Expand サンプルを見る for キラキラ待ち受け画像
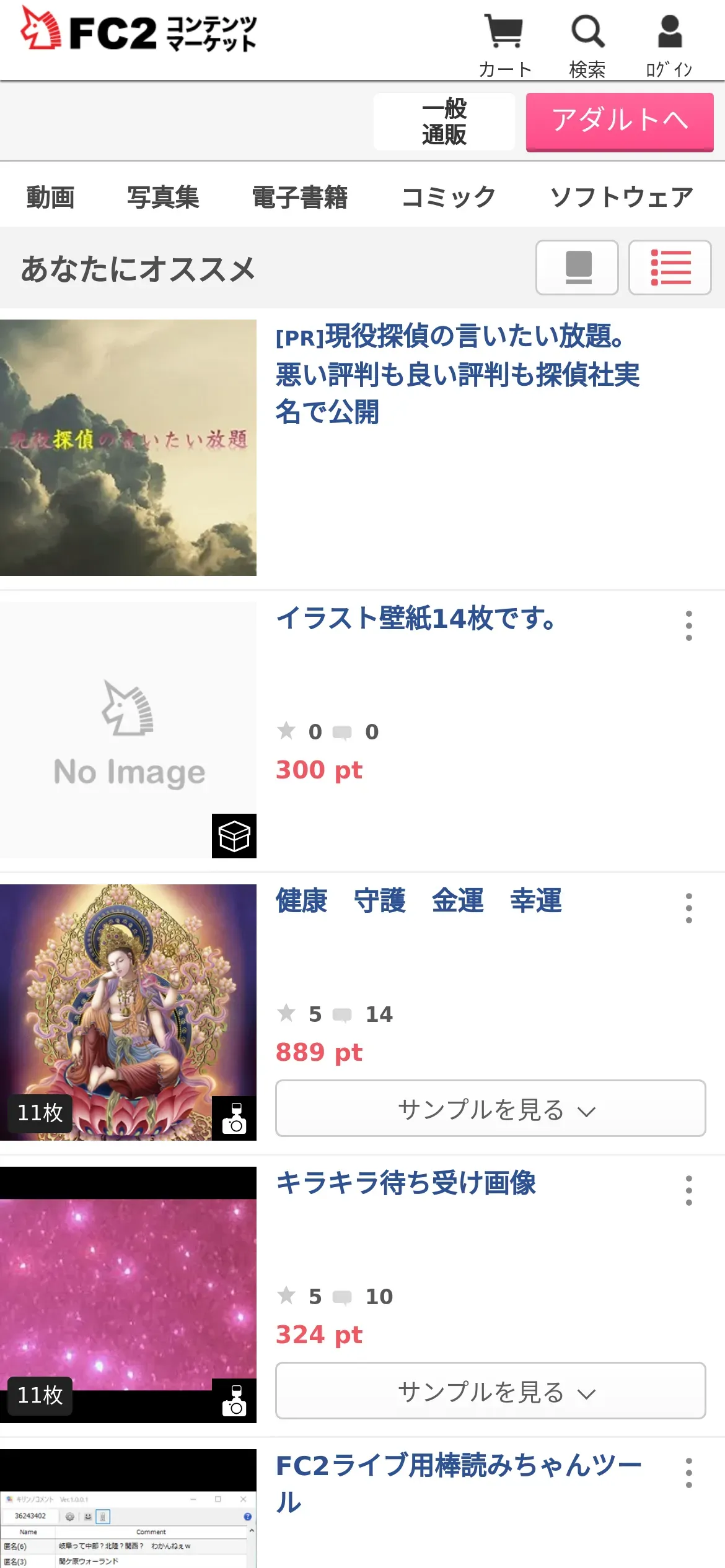725x1568 pixels. pyautogui.click(x=490, y=1391)
